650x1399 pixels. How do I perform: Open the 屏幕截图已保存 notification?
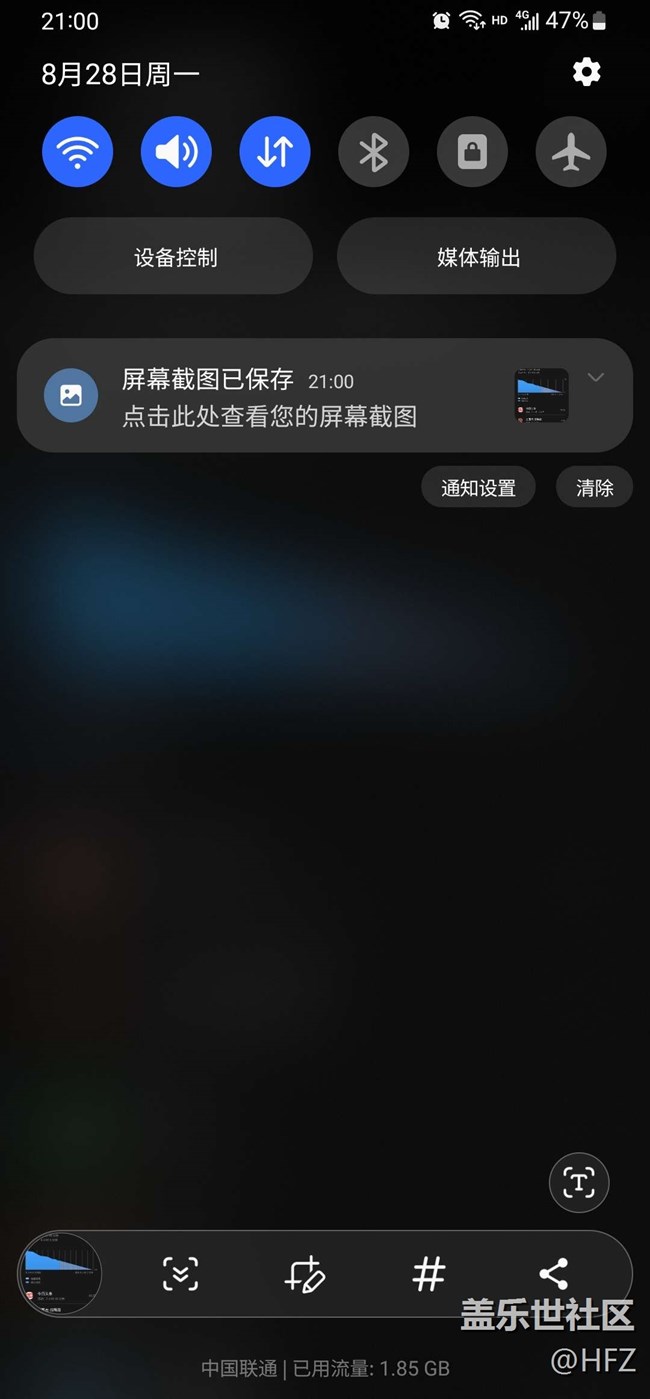[x=270, y=397]
